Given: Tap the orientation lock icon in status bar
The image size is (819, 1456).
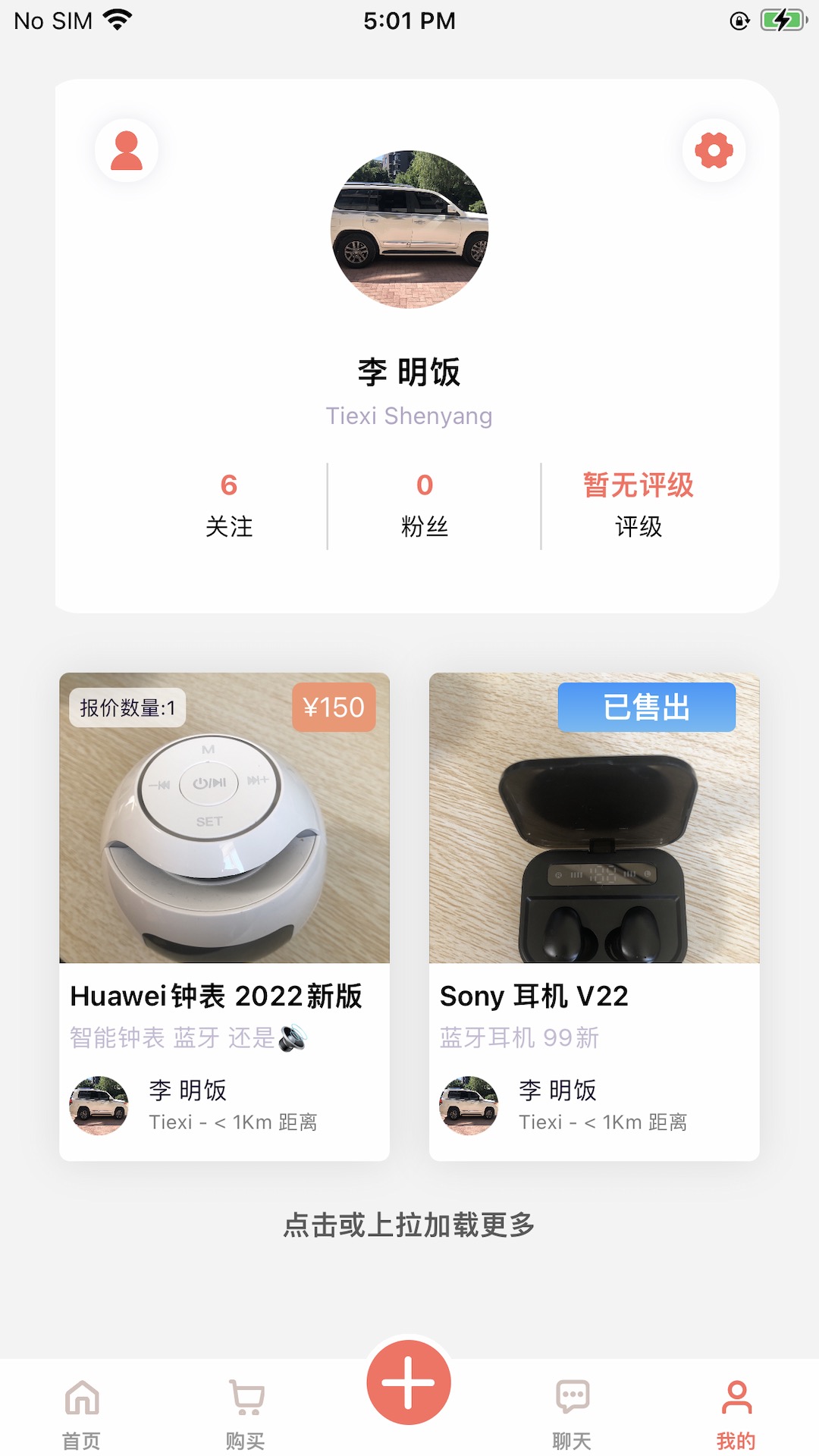Looking at the screenshot, I should 738,20.
